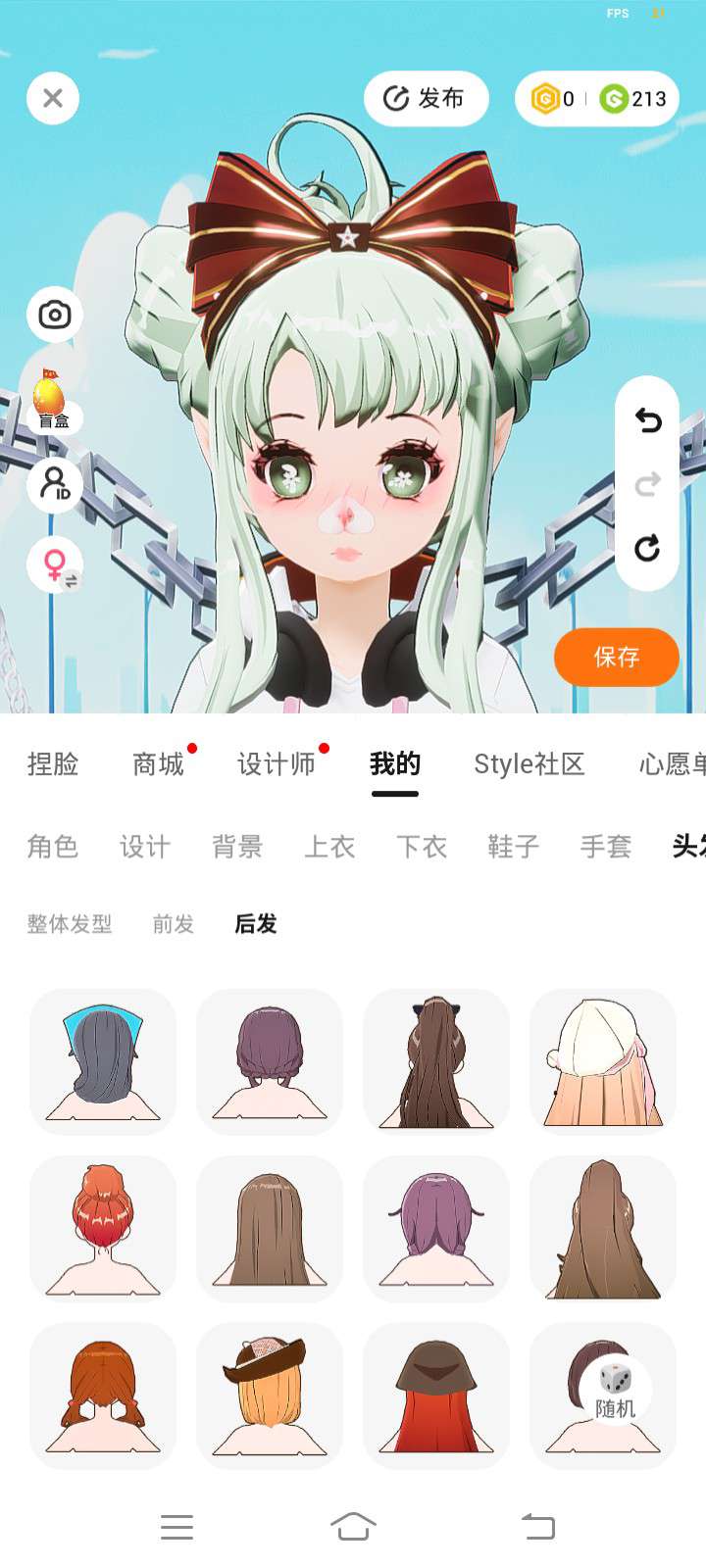Image resolution: width=706 pixels, height=1568 pixels.
Task: Open the coin balance showing 213
Action: pos(634,98)
